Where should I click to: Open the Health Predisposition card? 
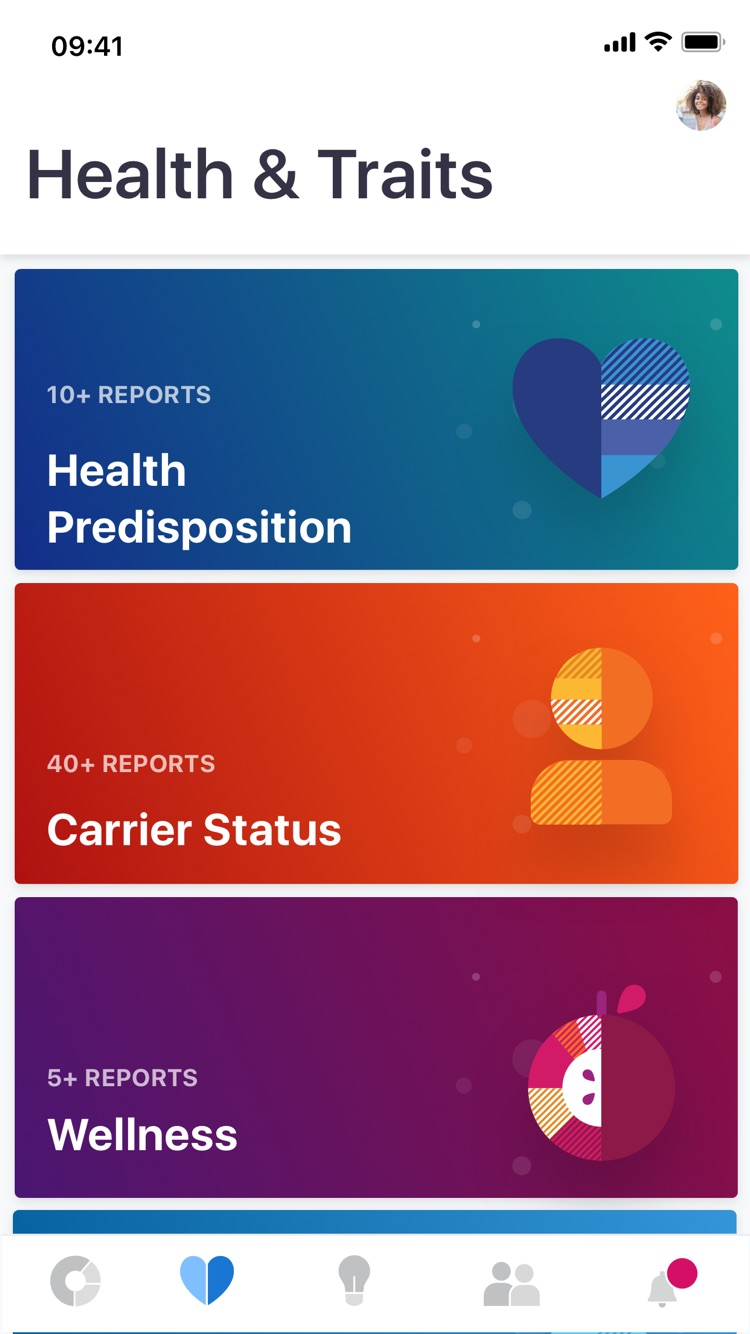pos(375,418)
